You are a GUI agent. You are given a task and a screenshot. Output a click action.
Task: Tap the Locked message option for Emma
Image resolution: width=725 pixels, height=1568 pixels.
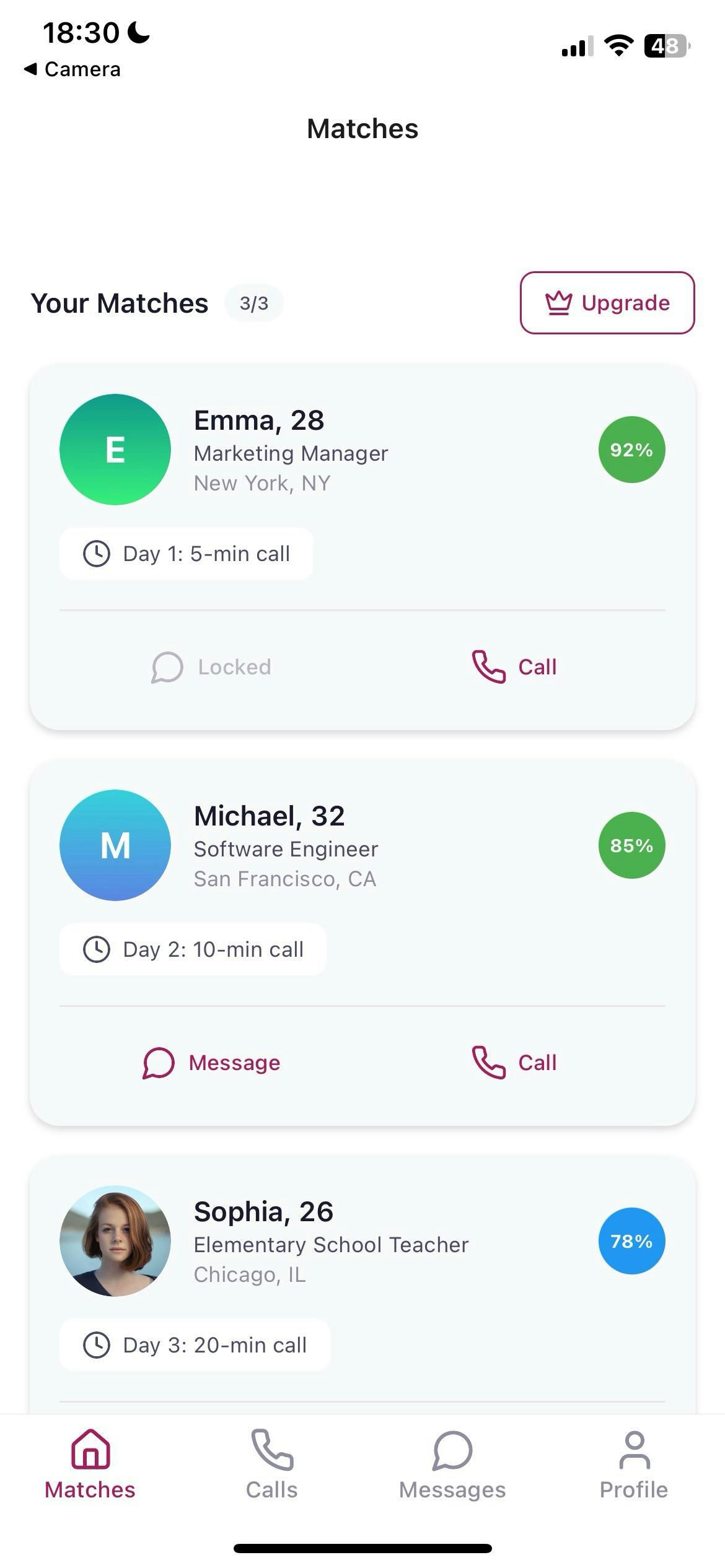pos(211,667)
